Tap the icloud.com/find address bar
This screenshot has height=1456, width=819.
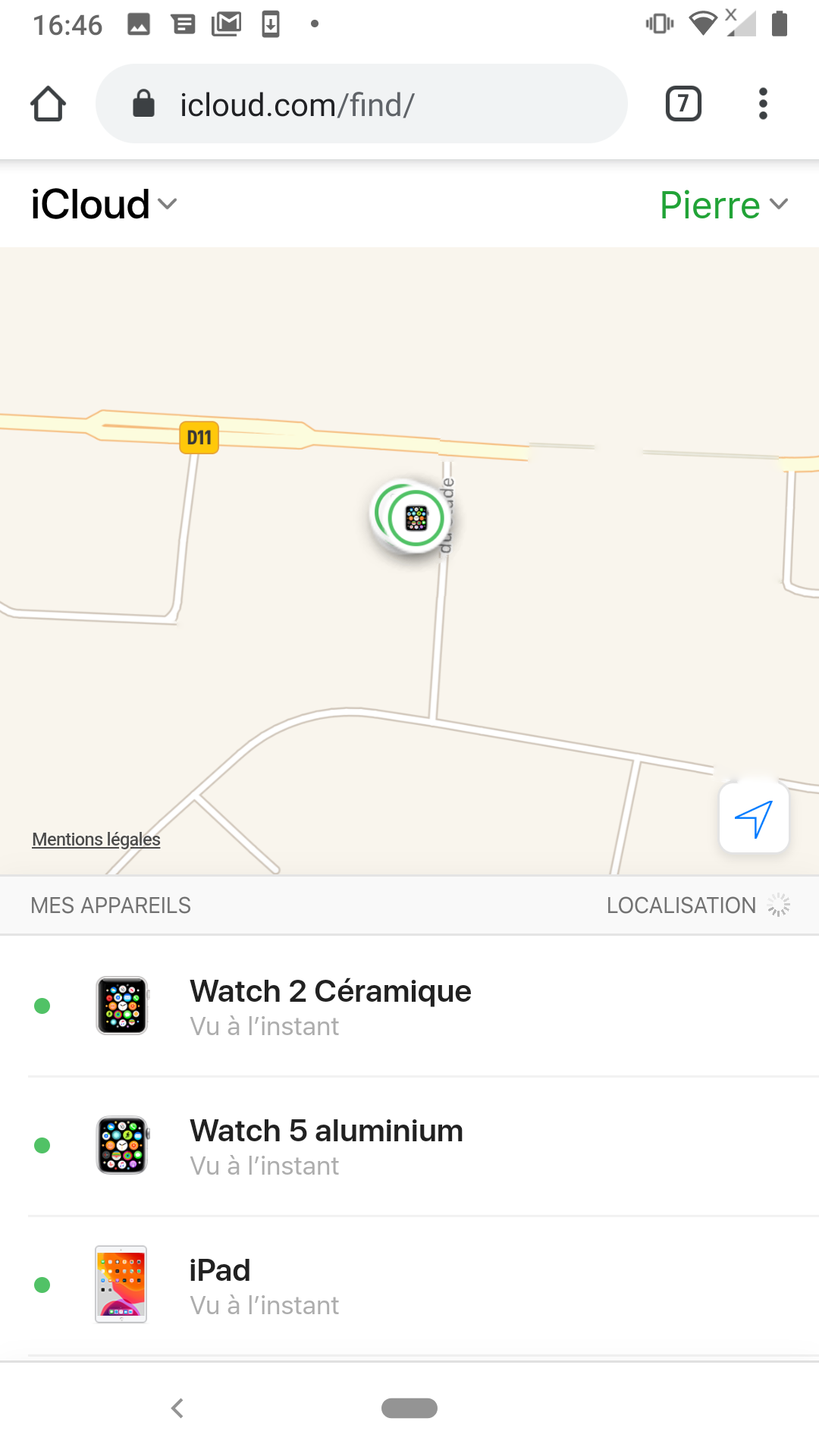361,104
